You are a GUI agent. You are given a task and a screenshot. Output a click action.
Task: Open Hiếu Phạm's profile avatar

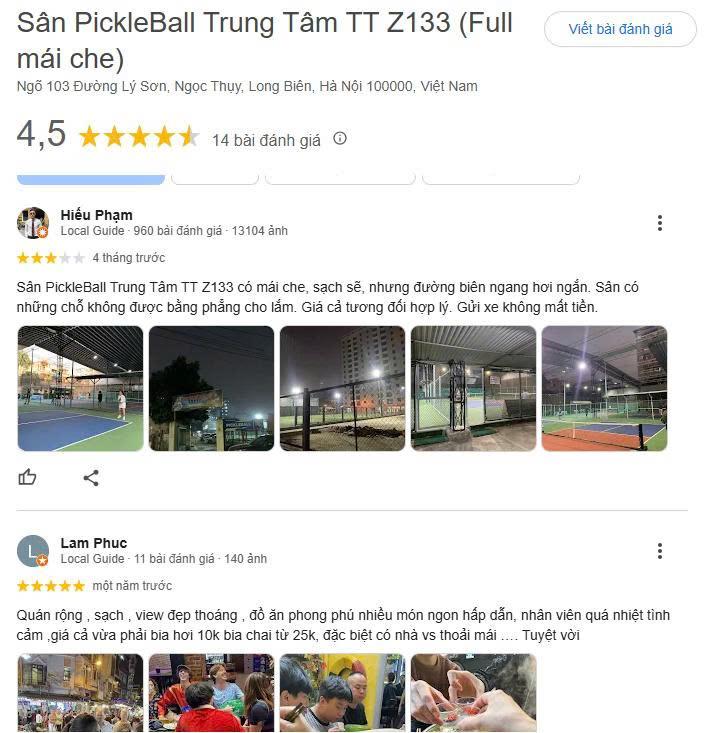tap(33, 223)
